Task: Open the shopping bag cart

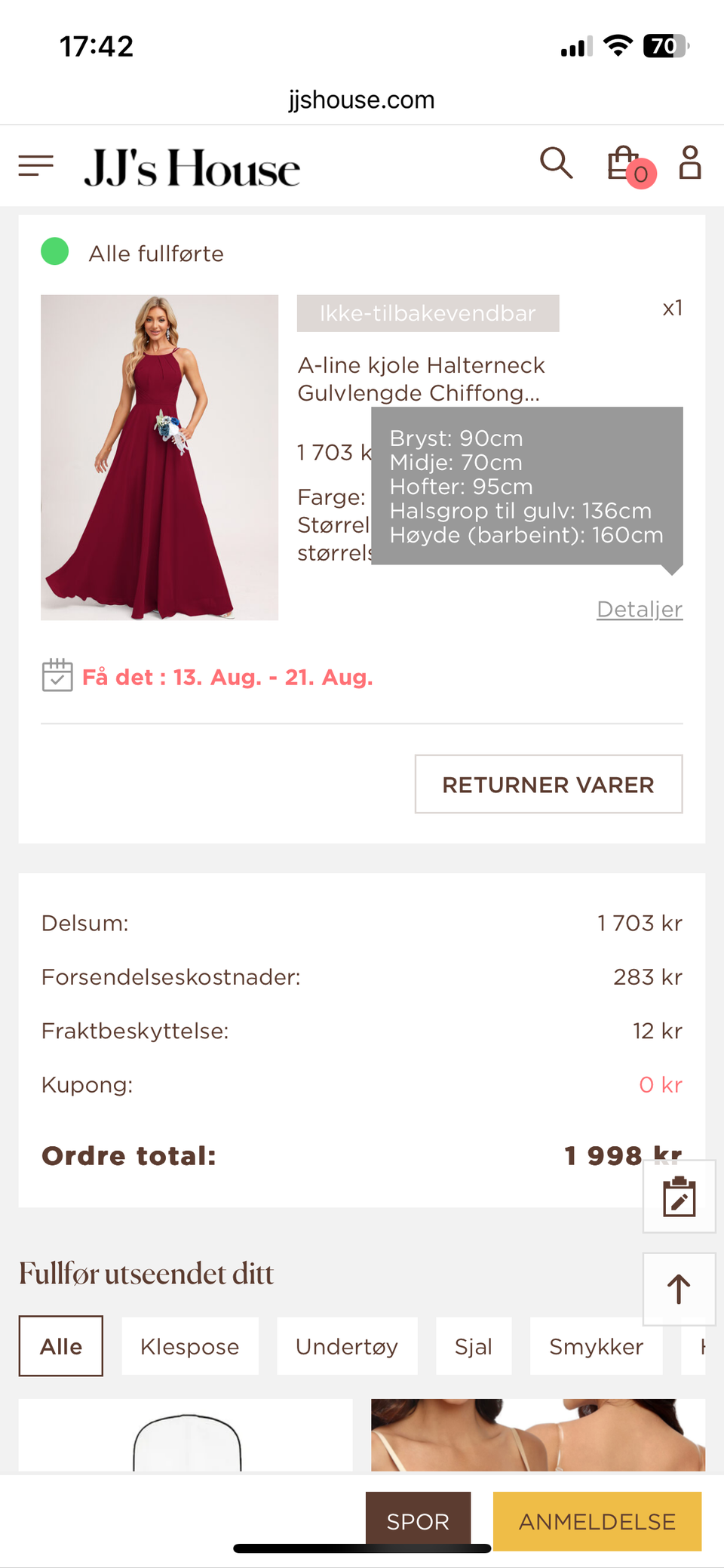Action: pos(621,162)
